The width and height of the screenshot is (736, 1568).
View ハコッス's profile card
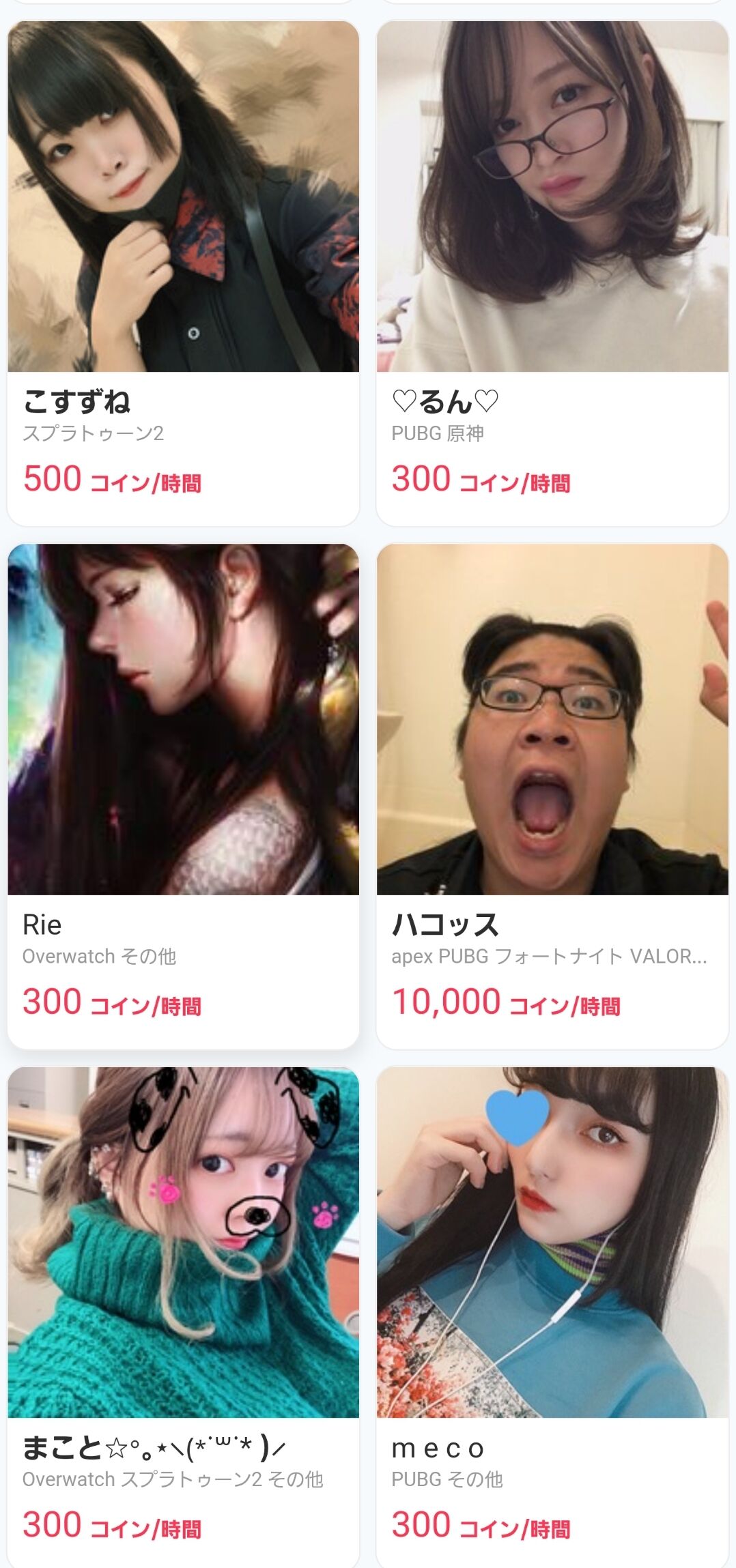(x=552, y=796)
